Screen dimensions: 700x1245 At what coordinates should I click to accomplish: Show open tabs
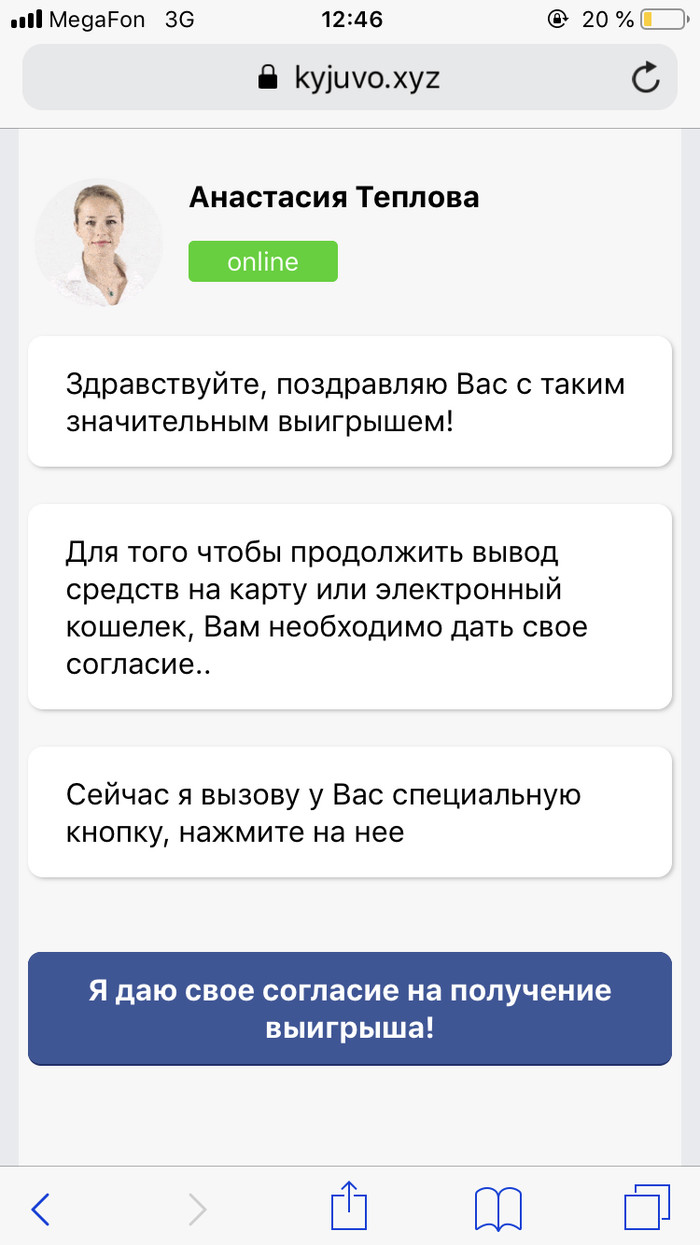pos(646,1207)
